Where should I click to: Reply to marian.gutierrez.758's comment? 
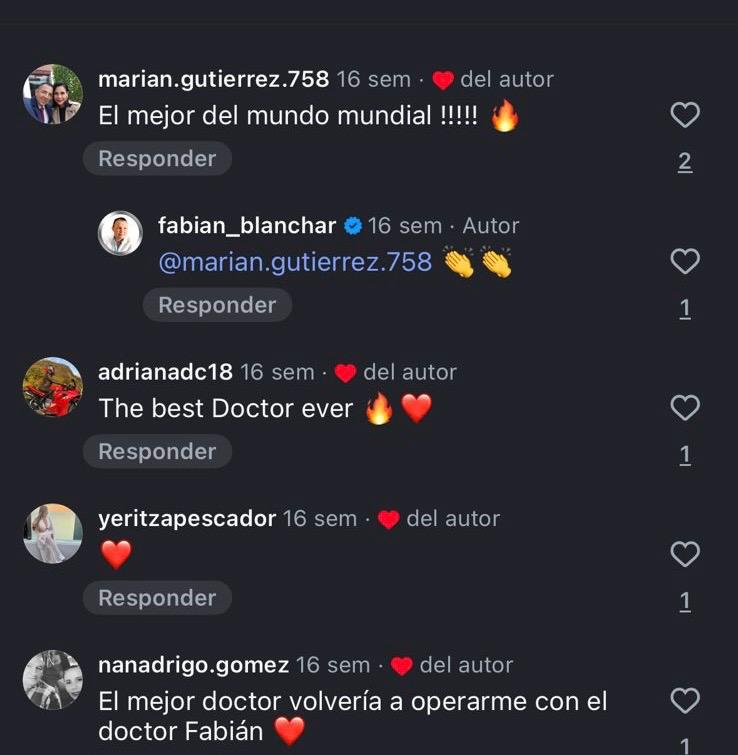pyautogui.click(x=157, y=159)
